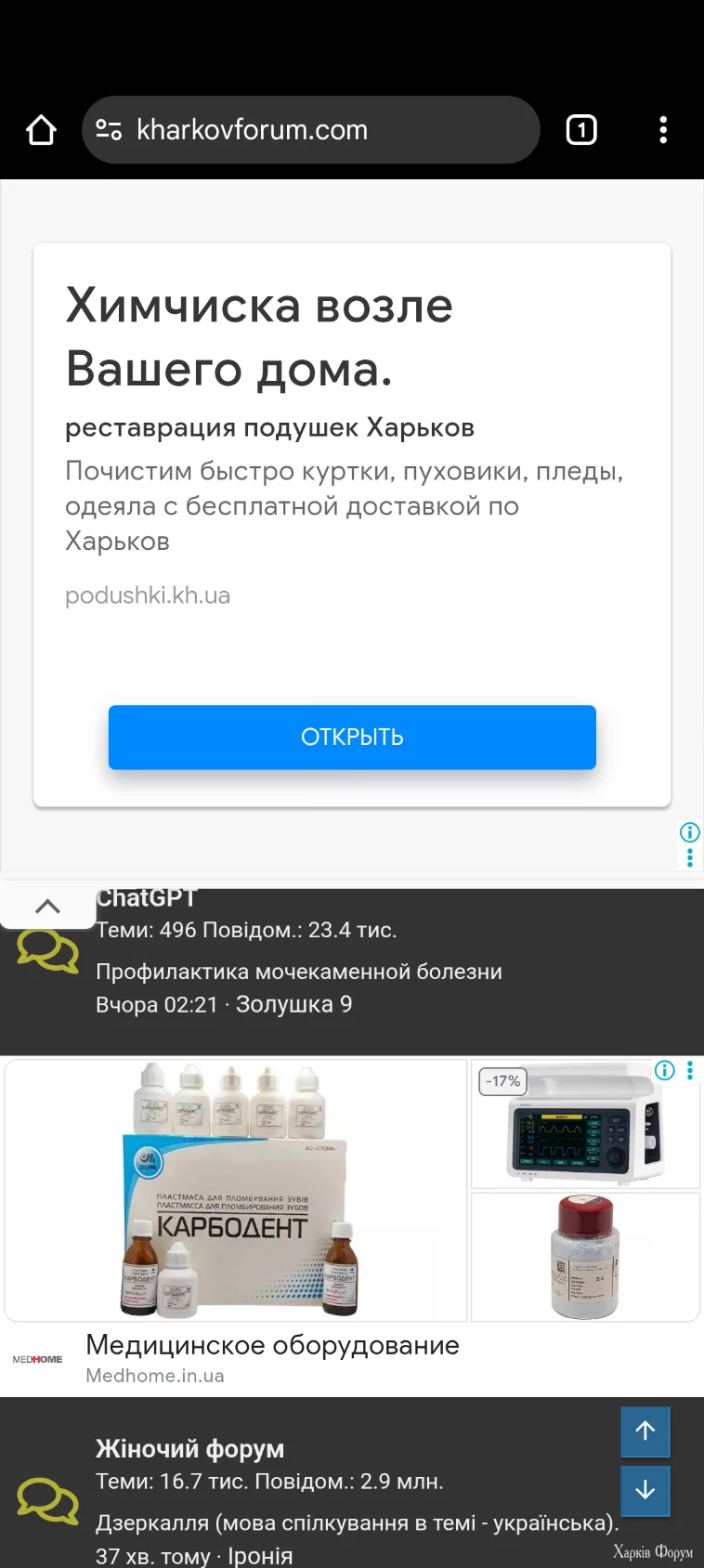Open the Жіночий форум section

pyautogui.click(x=189, y=1449)
